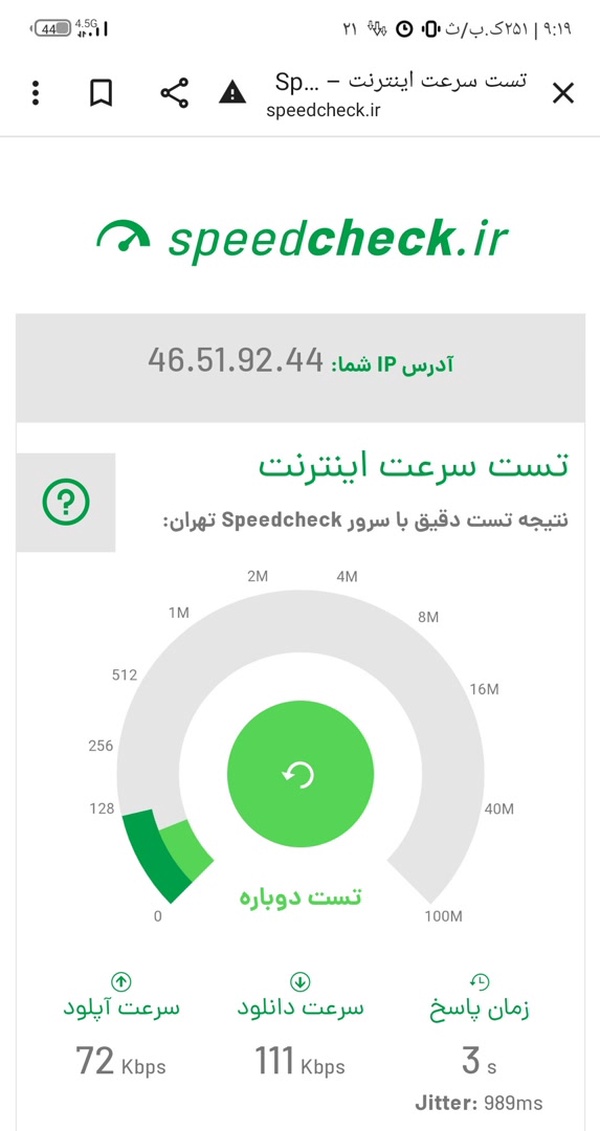Close the browser tab with the X
Viewport: 600px width, 1131px height.
pos(562,94)
